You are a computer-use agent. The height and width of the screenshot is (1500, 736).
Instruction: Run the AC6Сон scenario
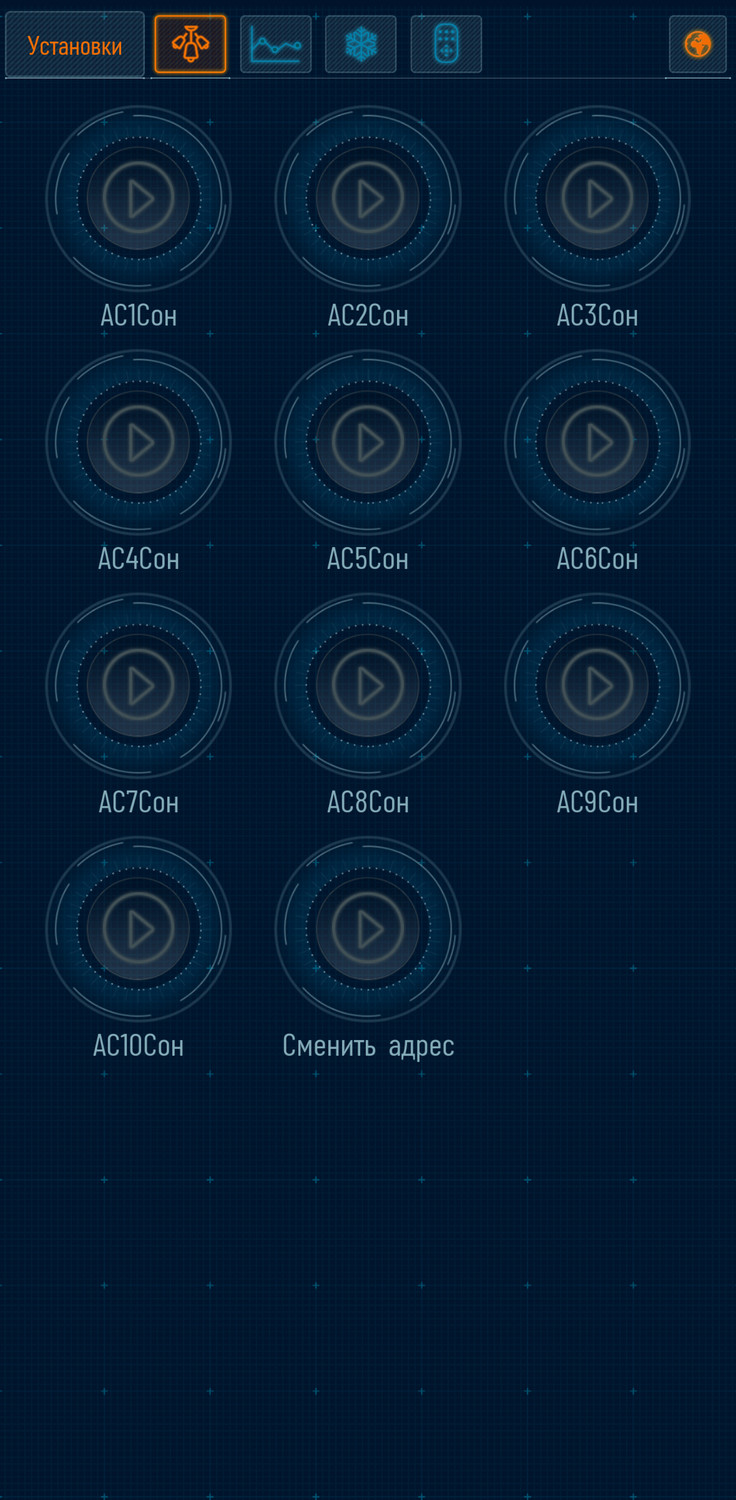pos(597,442)
